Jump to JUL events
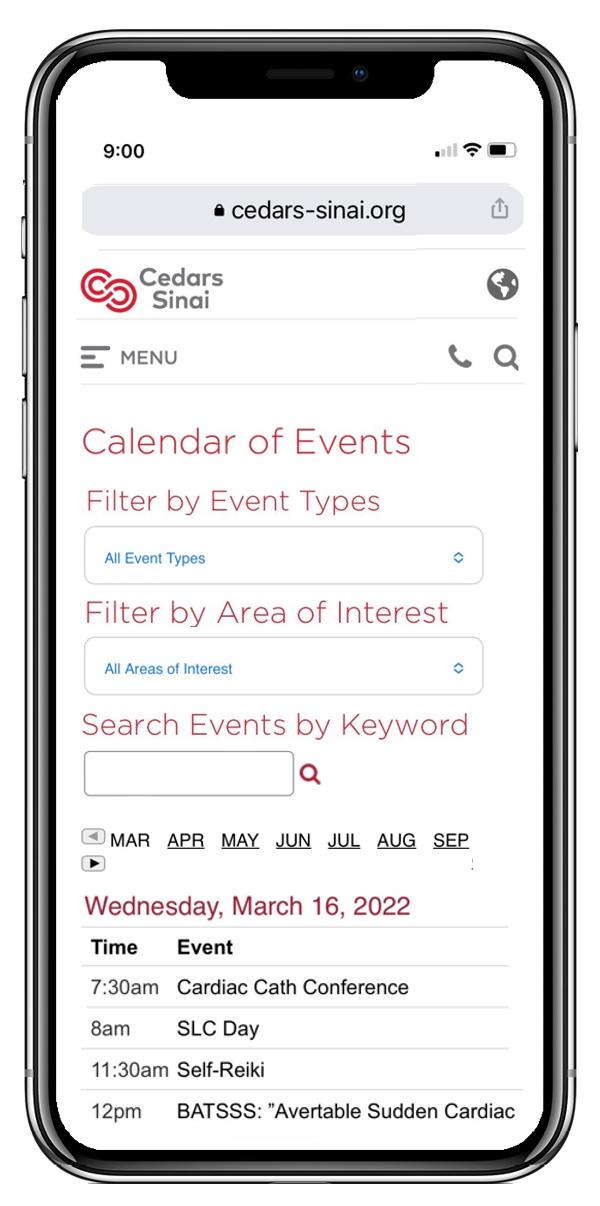Image resolution: width=600 pixels, height=1206 pixels. [344, 841]
